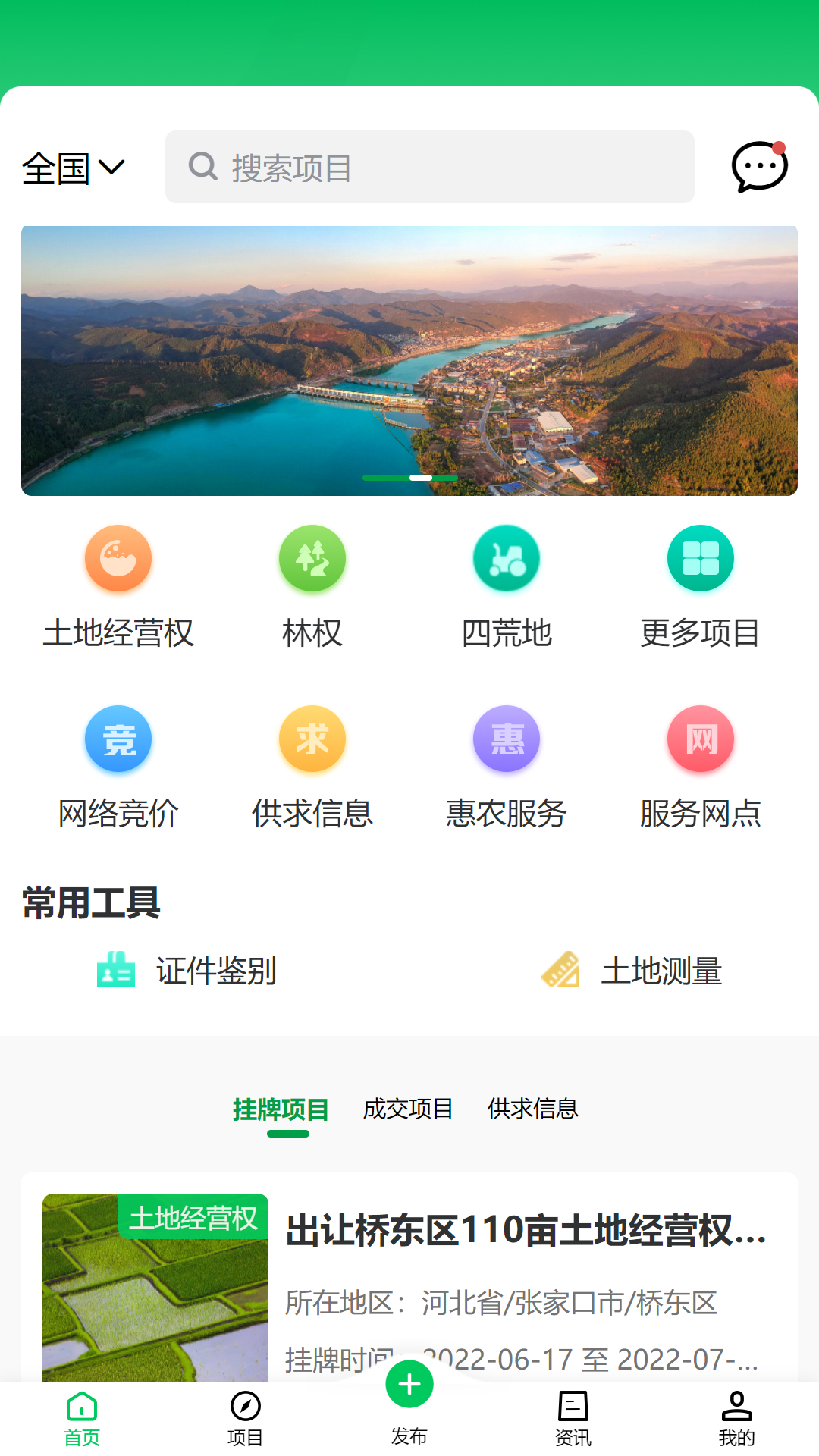Switch to the 供求信息 tab
819x1456 pixels.
pos(532,1109)
